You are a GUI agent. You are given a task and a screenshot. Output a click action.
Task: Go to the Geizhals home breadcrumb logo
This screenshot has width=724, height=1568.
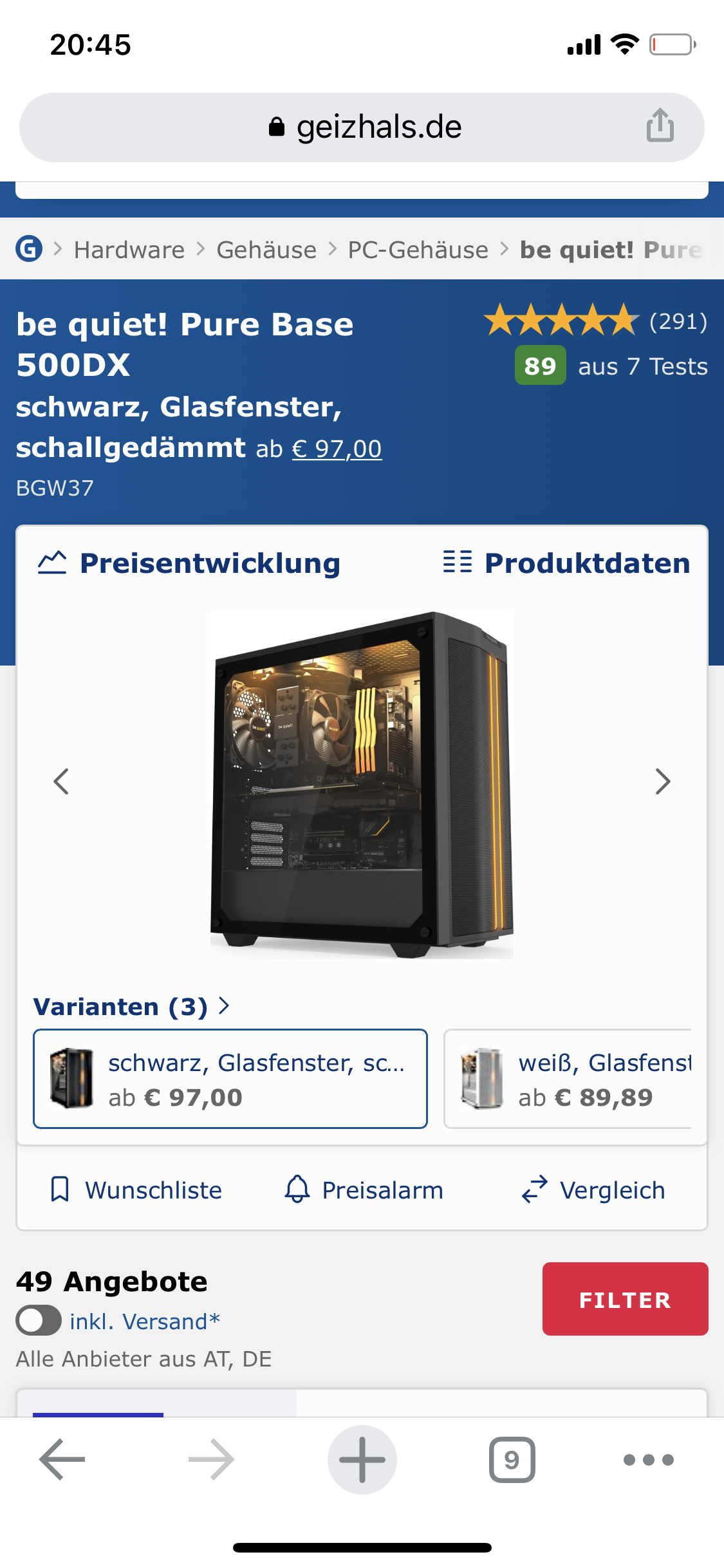(x=29, y=248)
